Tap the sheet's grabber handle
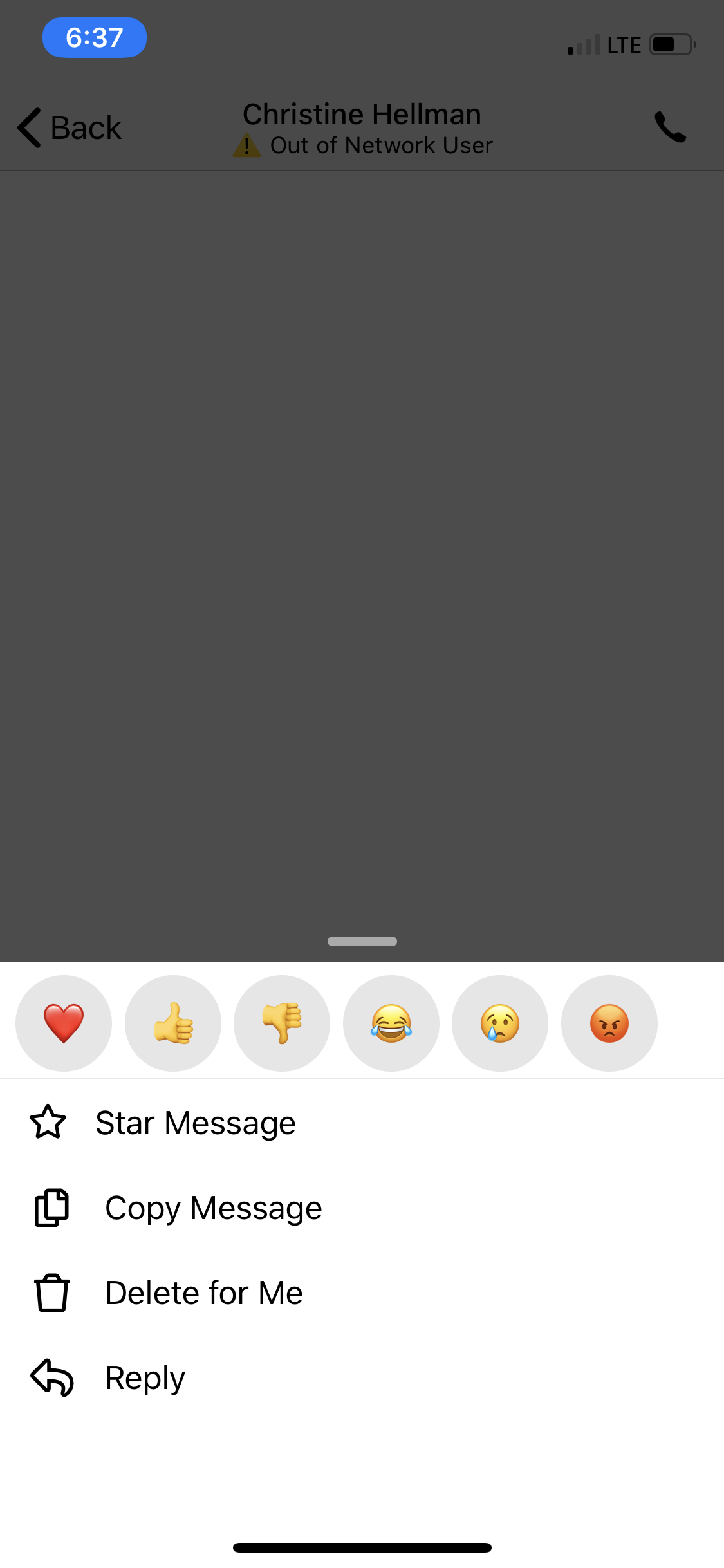 pos(362,941)
